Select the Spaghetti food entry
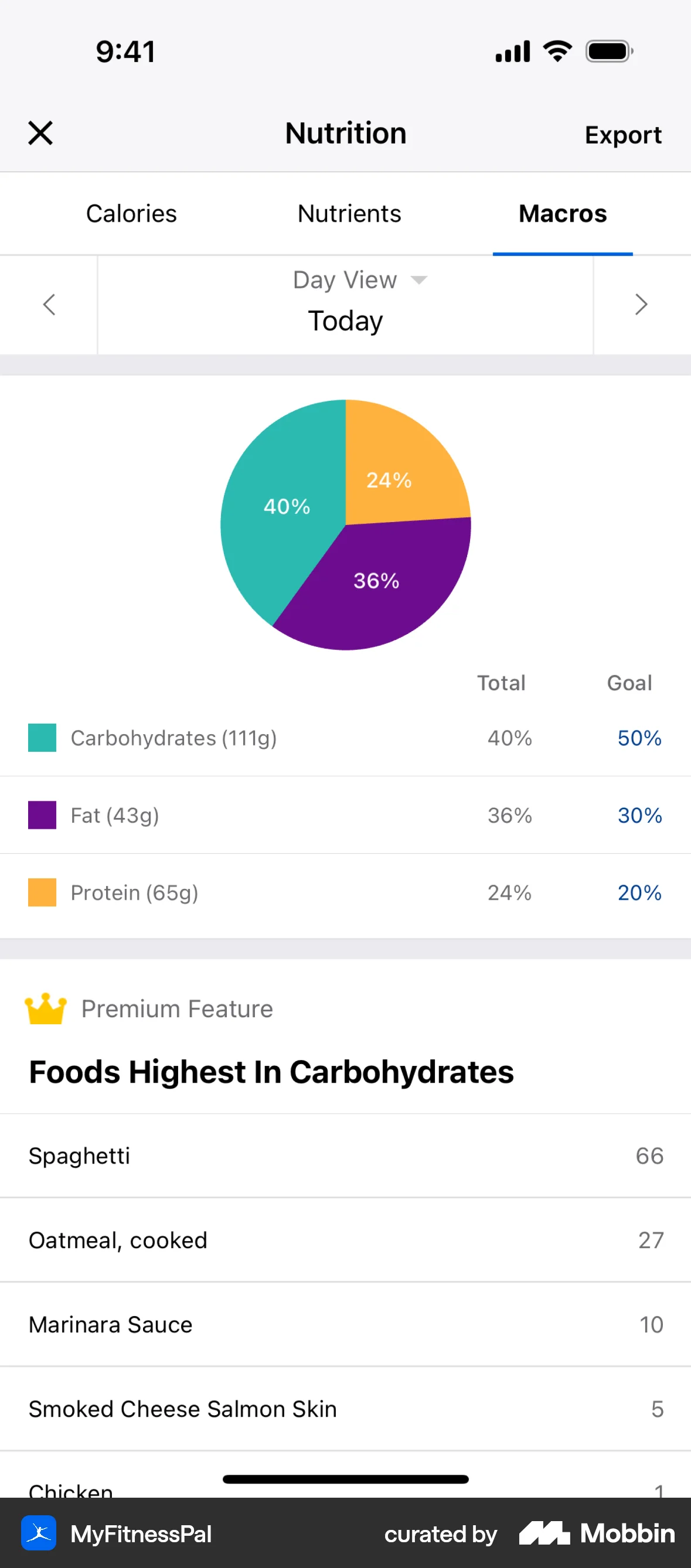The width and height of the screenshot is (691, 1568). pyautogui.click(x=345, y=1155)
